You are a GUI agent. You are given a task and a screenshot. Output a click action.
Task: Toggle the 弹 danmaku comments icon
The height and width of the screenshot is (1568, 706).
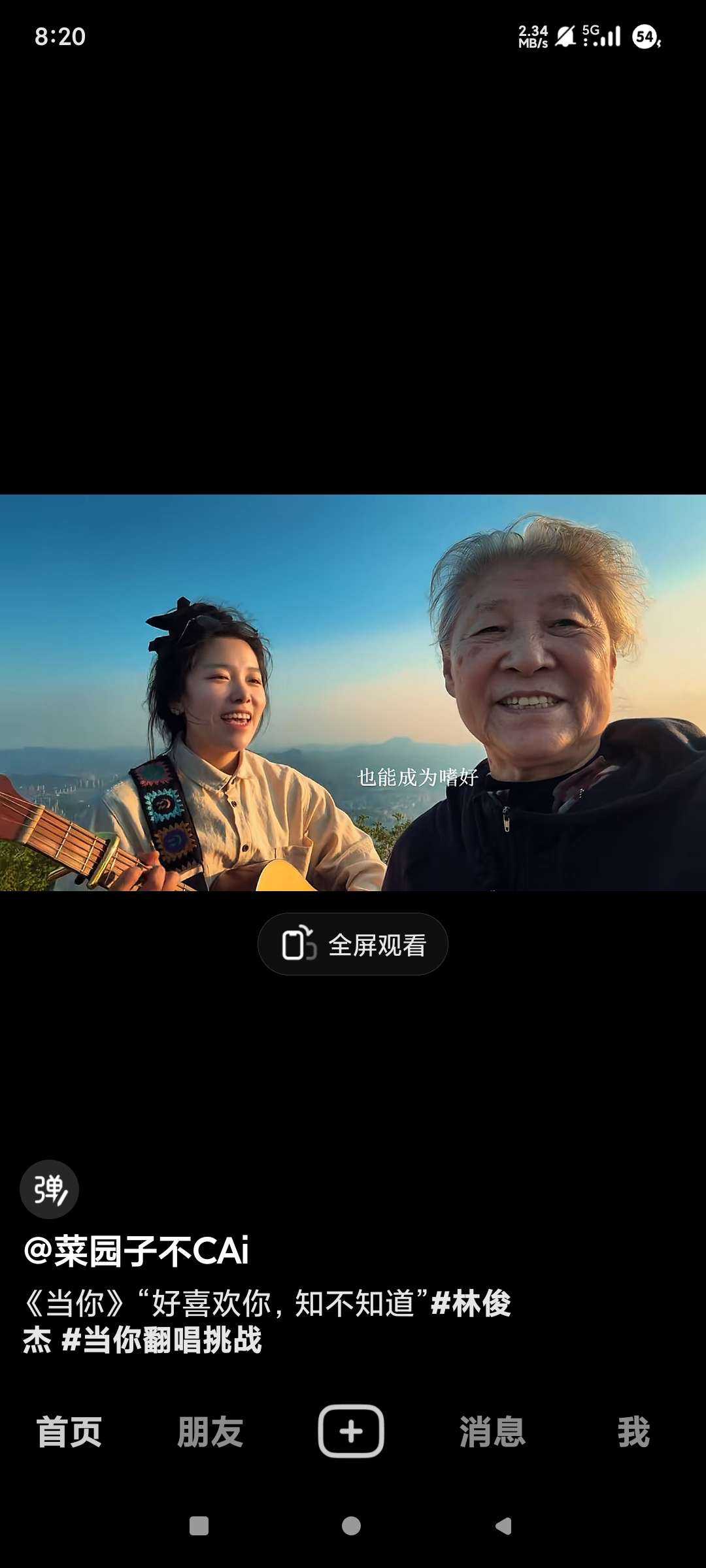pos(49,1189)
